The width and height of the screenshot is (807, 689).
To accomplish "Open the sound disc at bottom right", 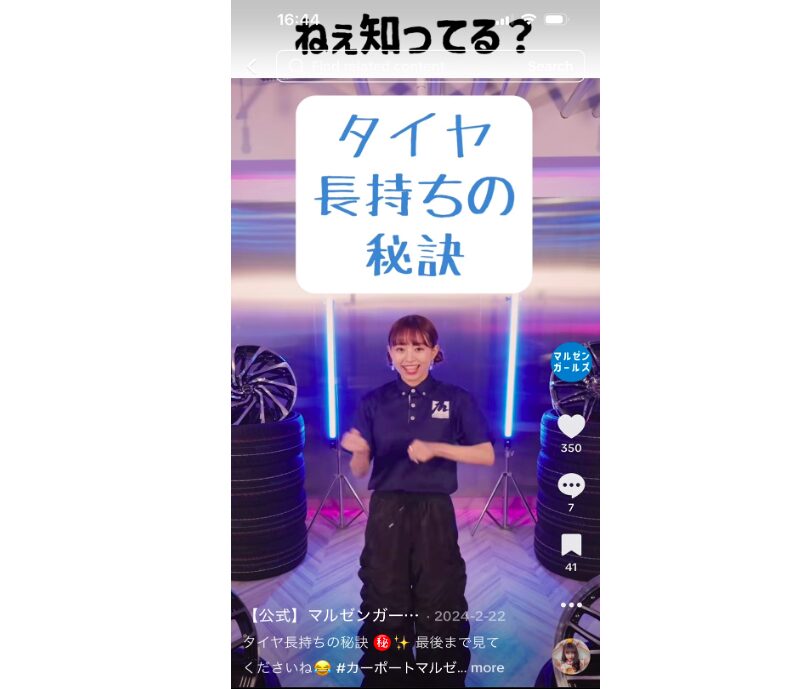I will 571,656.
